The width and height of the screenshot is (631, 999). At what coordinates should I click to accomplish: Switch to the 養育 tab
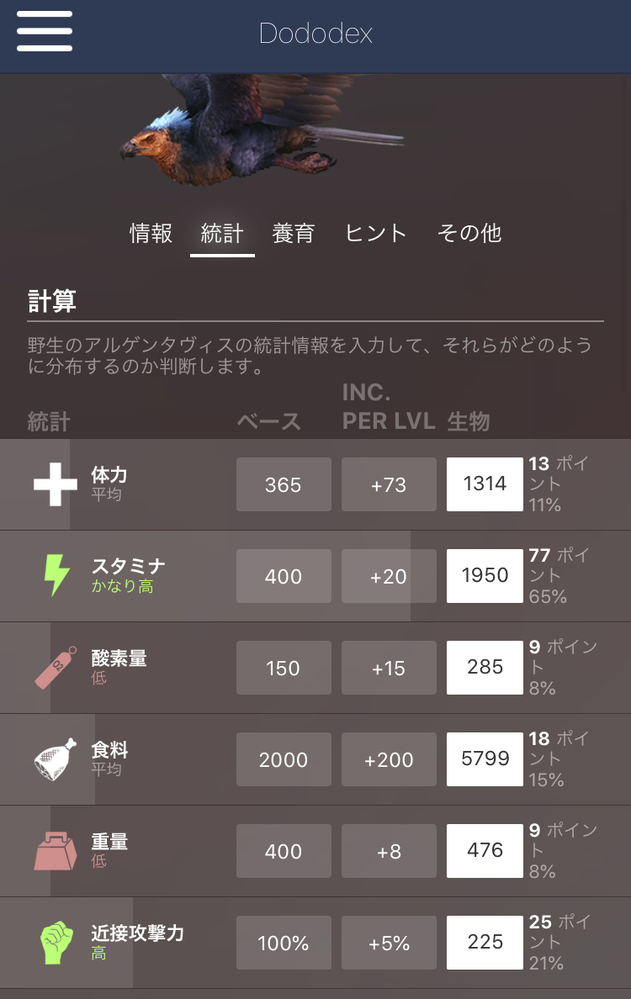293,234
